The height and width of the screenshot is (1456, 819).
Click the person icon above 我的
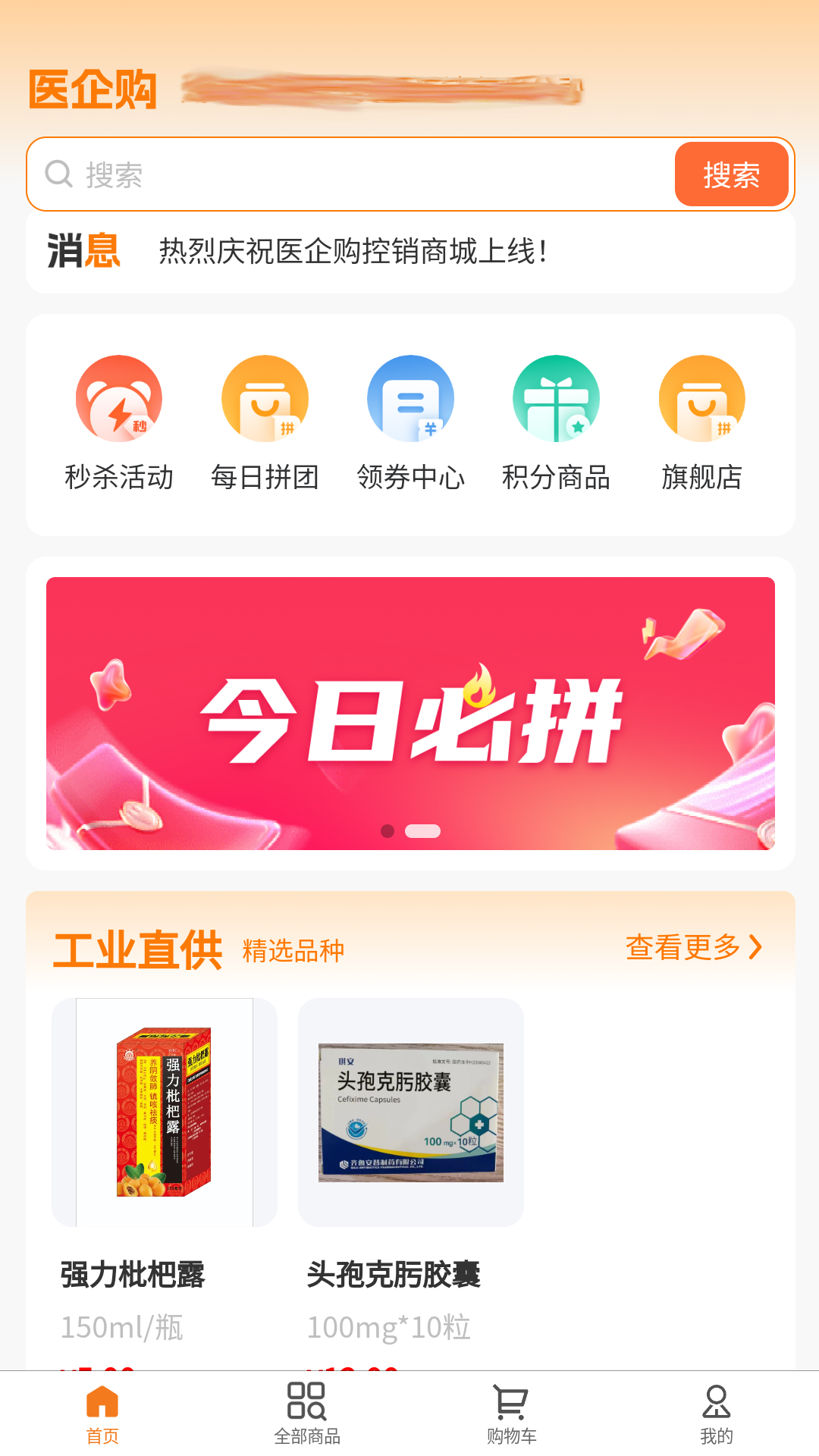pyautogui.click(x=717, y=1401)
